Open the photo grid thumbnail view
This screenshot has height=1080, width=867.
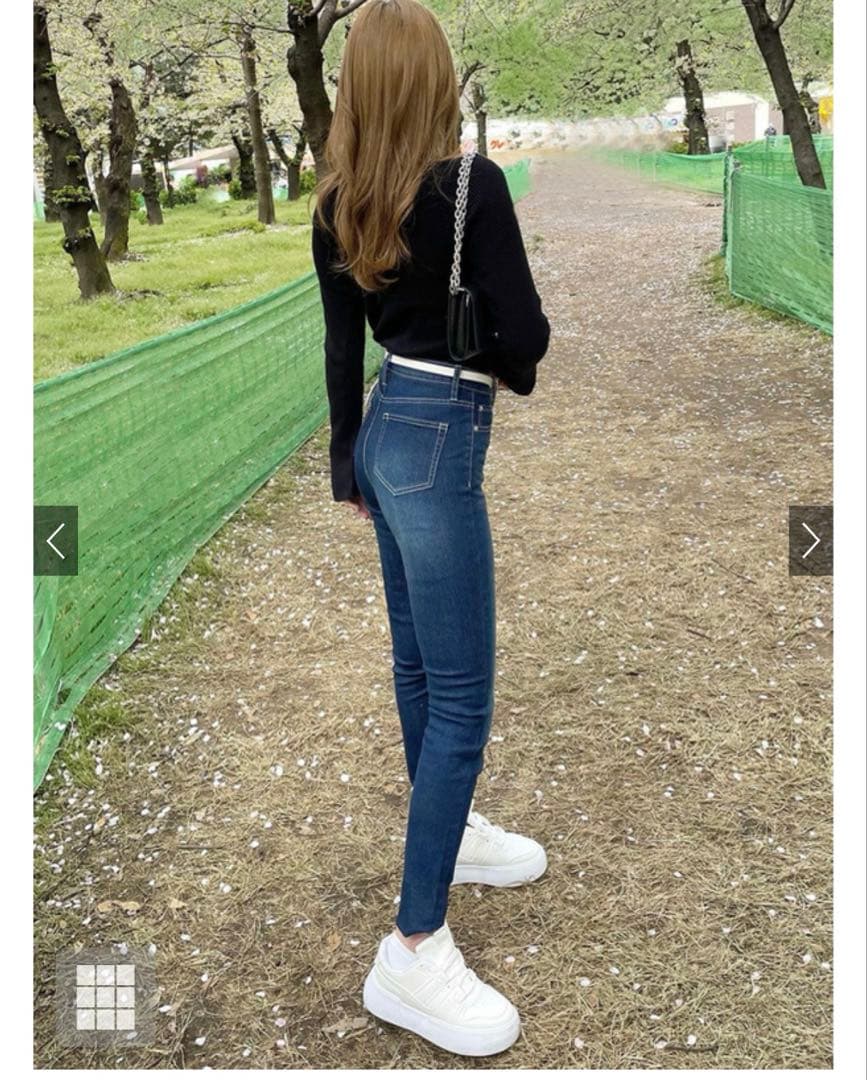pyautogui.click(x=105, y=997)
